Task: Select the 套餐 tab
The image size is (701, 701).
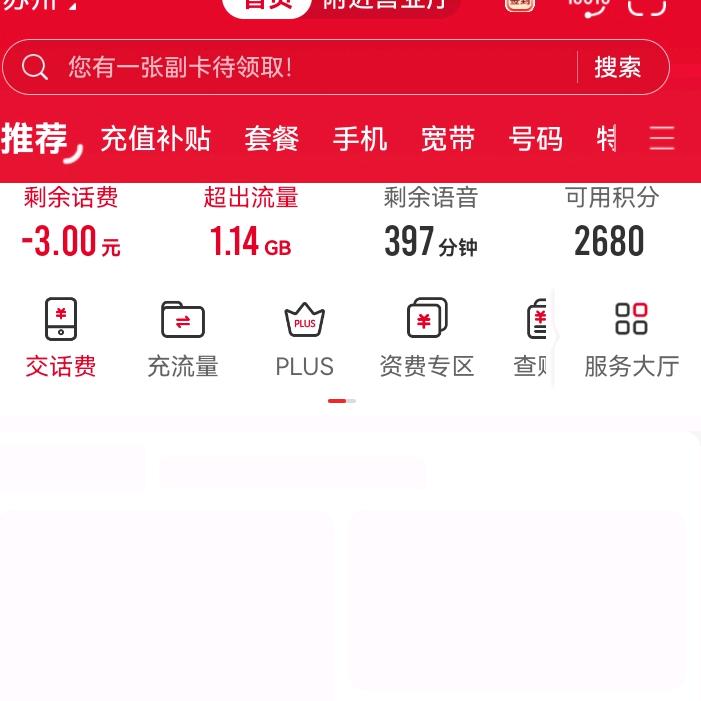Action: (272, 139)
